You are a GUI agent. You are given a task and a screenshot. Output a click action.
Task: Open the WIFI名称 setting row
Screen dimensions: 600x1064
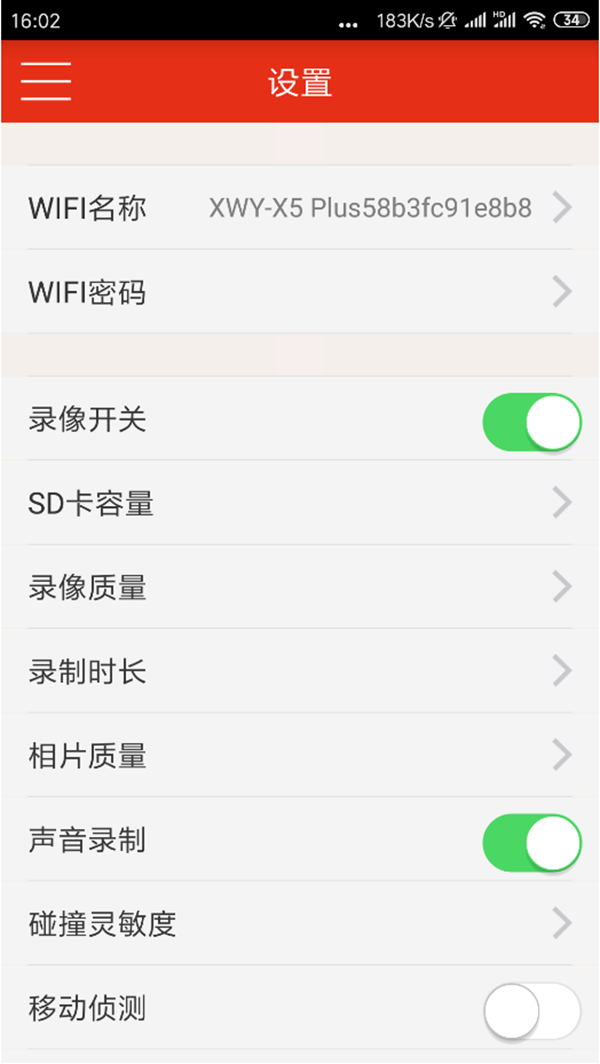(x=300, y=208)
